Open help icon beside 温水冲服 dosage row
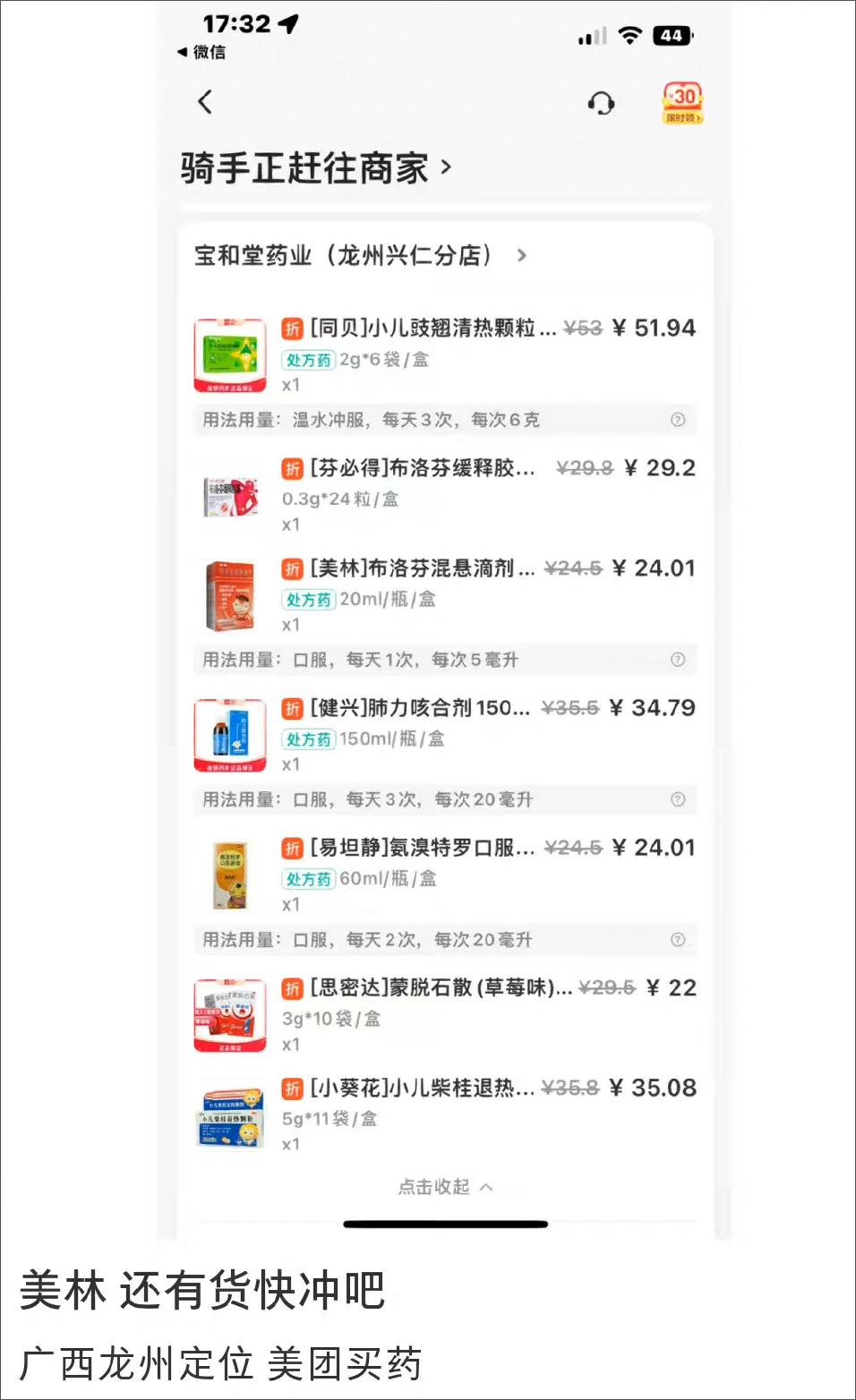856x1400 pixels. (678, 419)
